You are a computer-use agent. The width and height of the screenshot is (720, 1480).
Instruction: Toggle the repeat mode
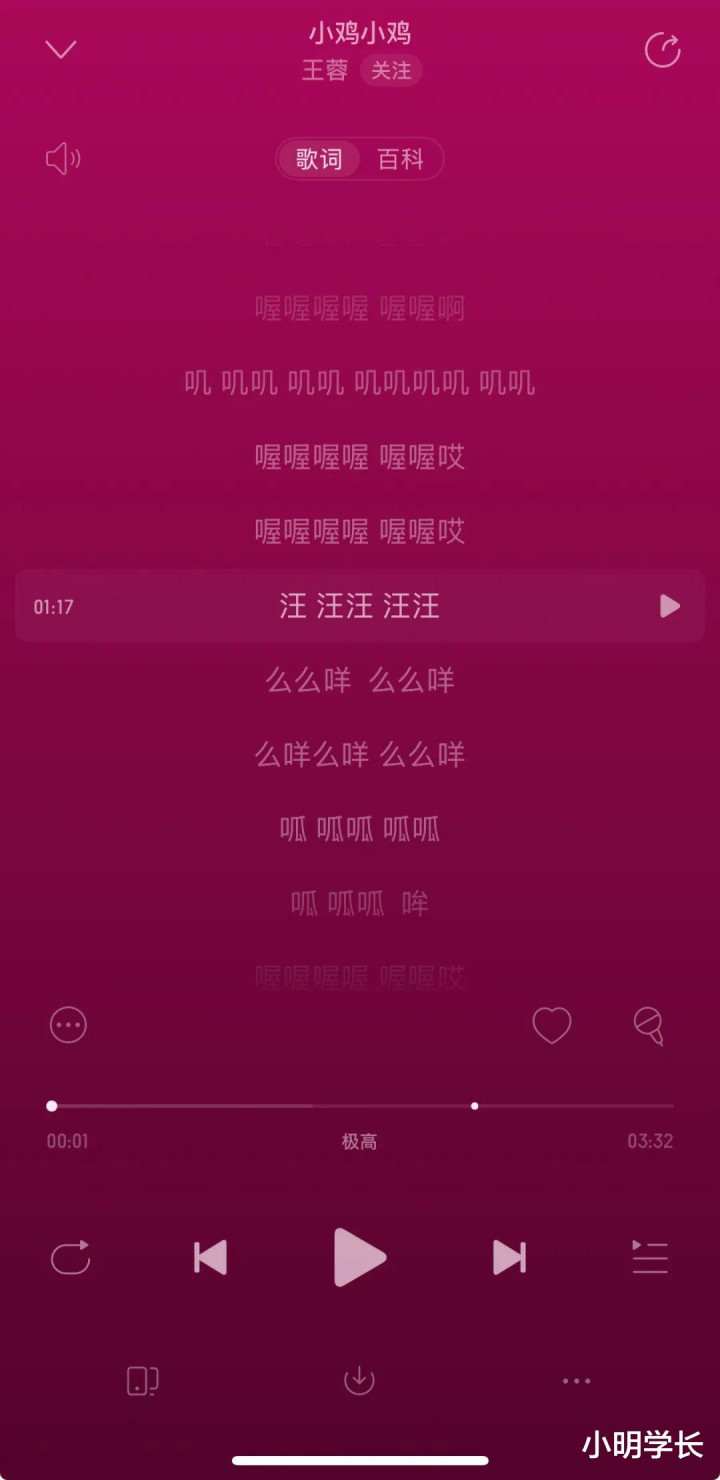click(x=70, y=1257)
